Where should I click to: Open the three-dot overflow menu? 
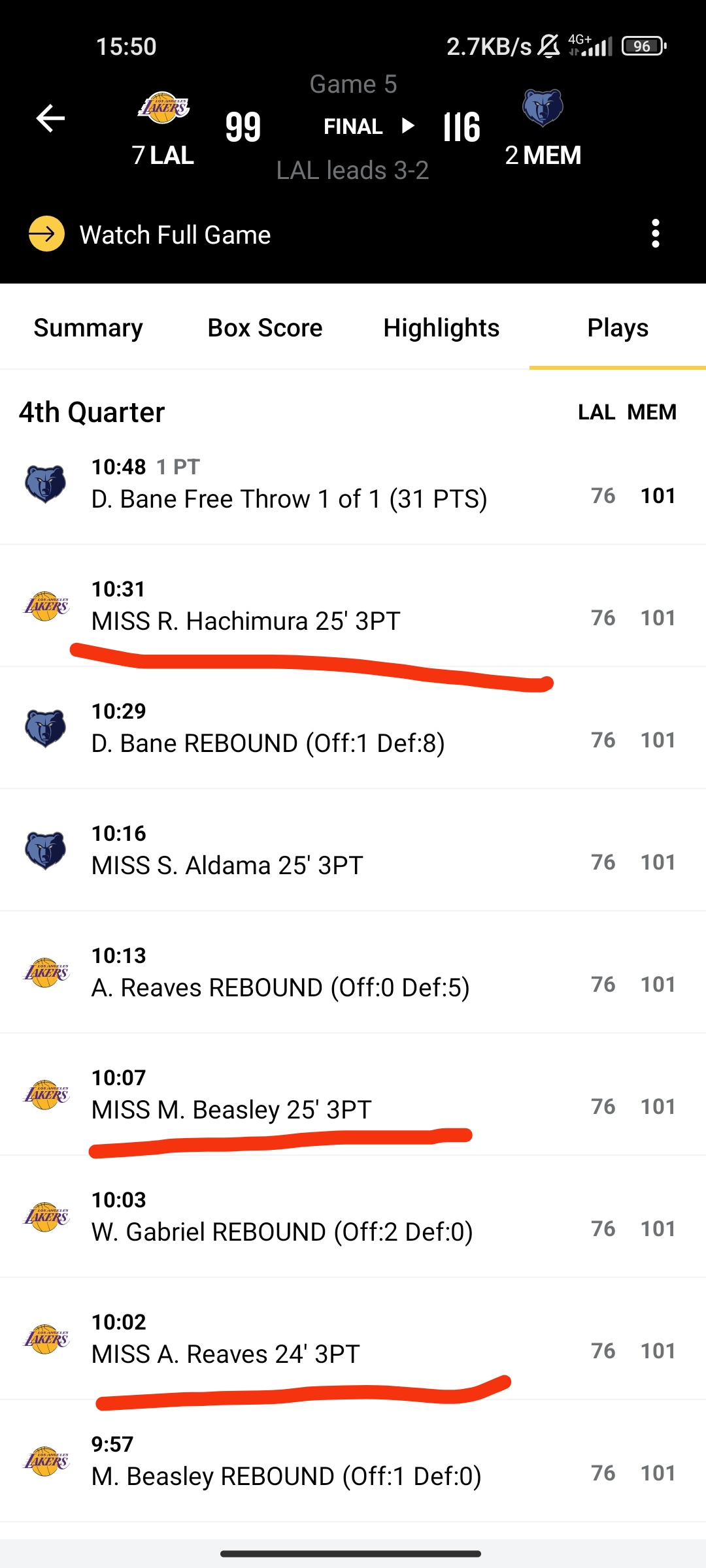(656, 233)
